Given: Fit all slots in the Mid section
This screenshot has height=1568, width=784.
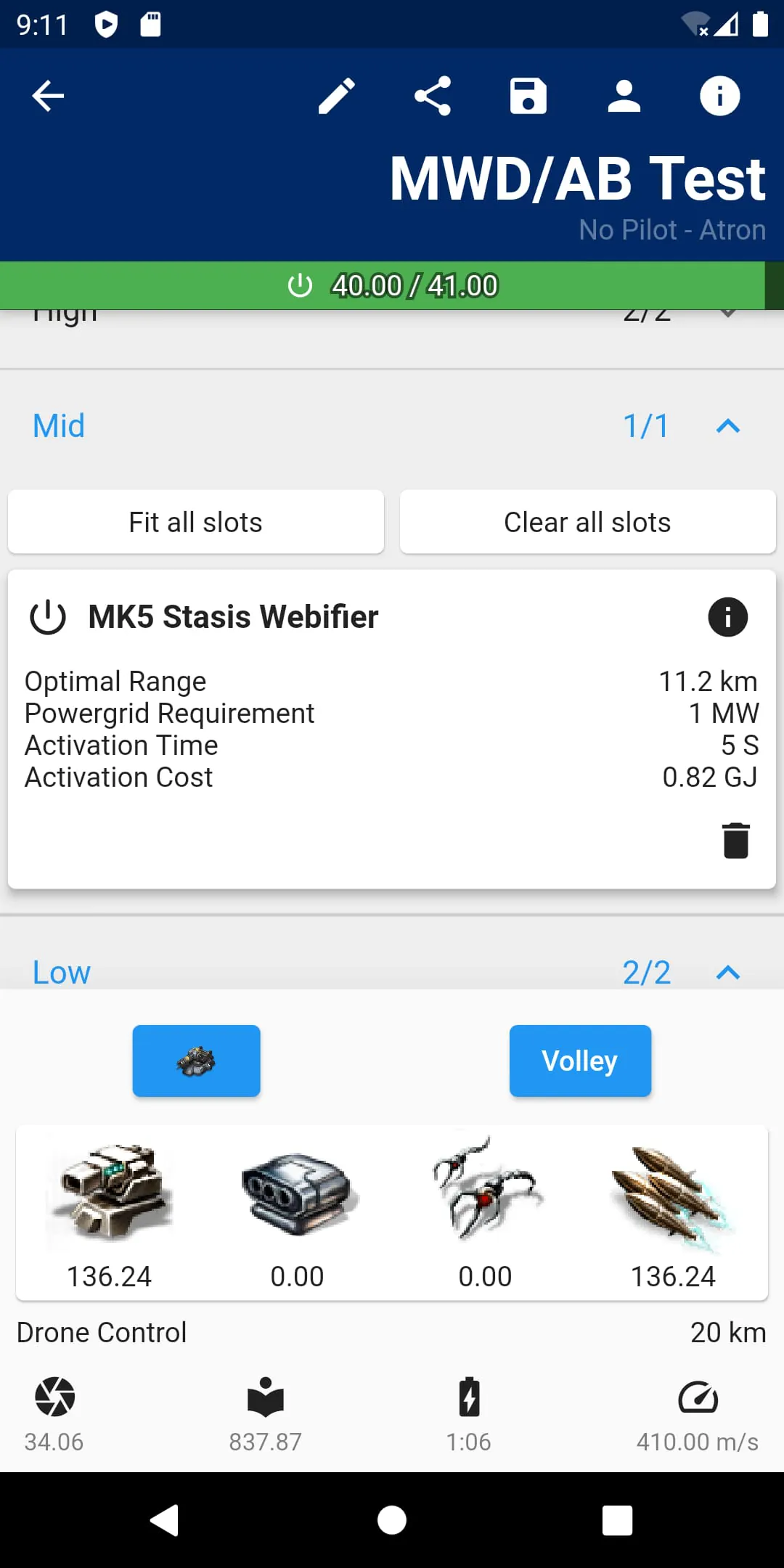Looking at the screenshot, I should tap(195, 522).
